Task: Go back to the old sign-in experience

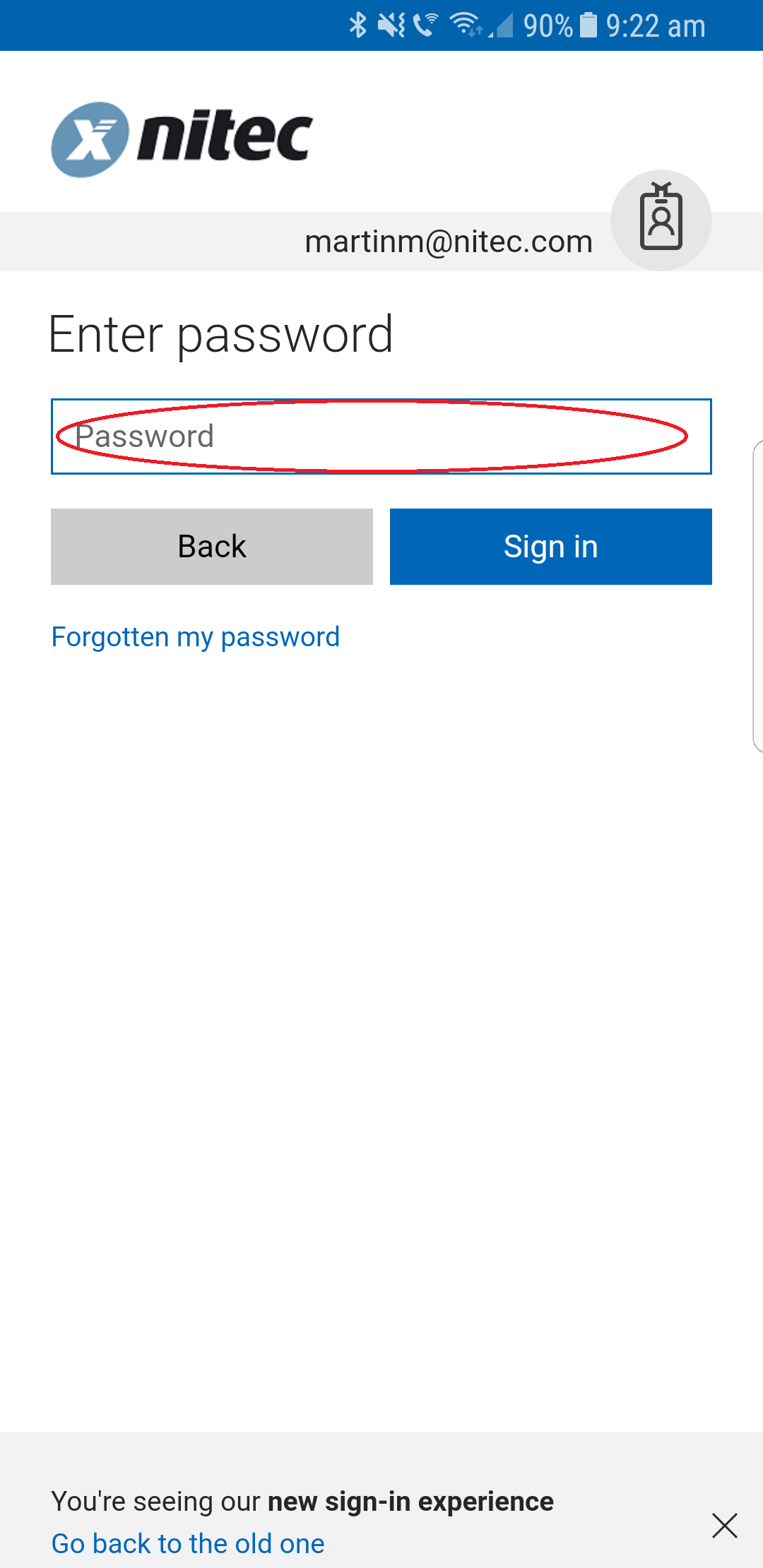Action: pos(188,1543)
